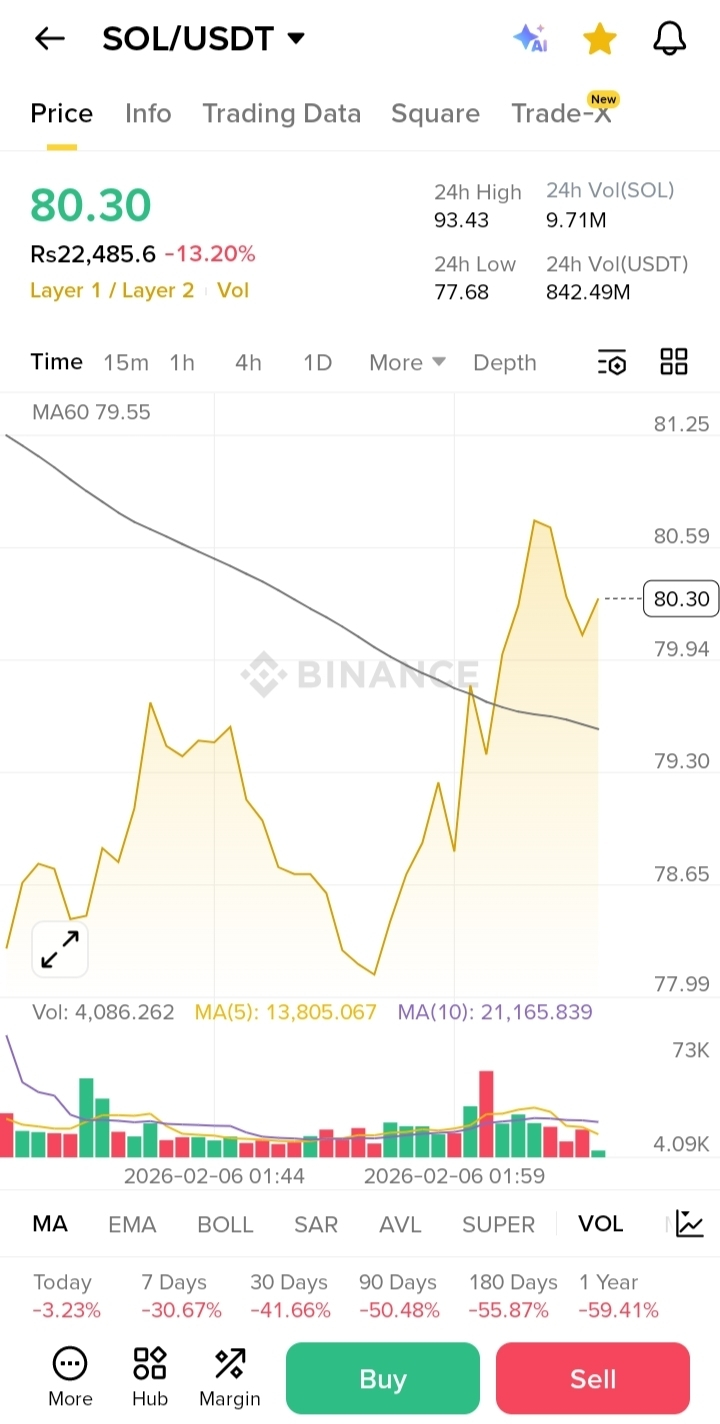Toggle the favorite star

pyautogui.click(x=599, y=39)
